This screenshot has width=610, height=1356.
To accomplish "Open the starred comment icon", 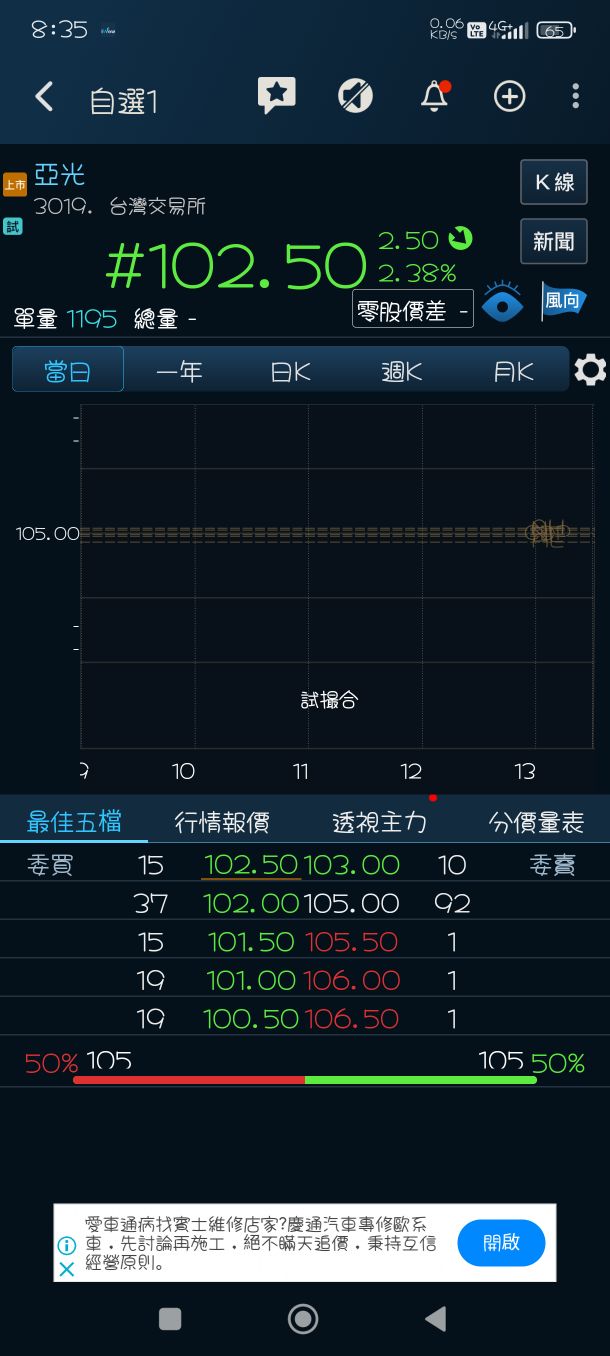I will click(276, 96).
